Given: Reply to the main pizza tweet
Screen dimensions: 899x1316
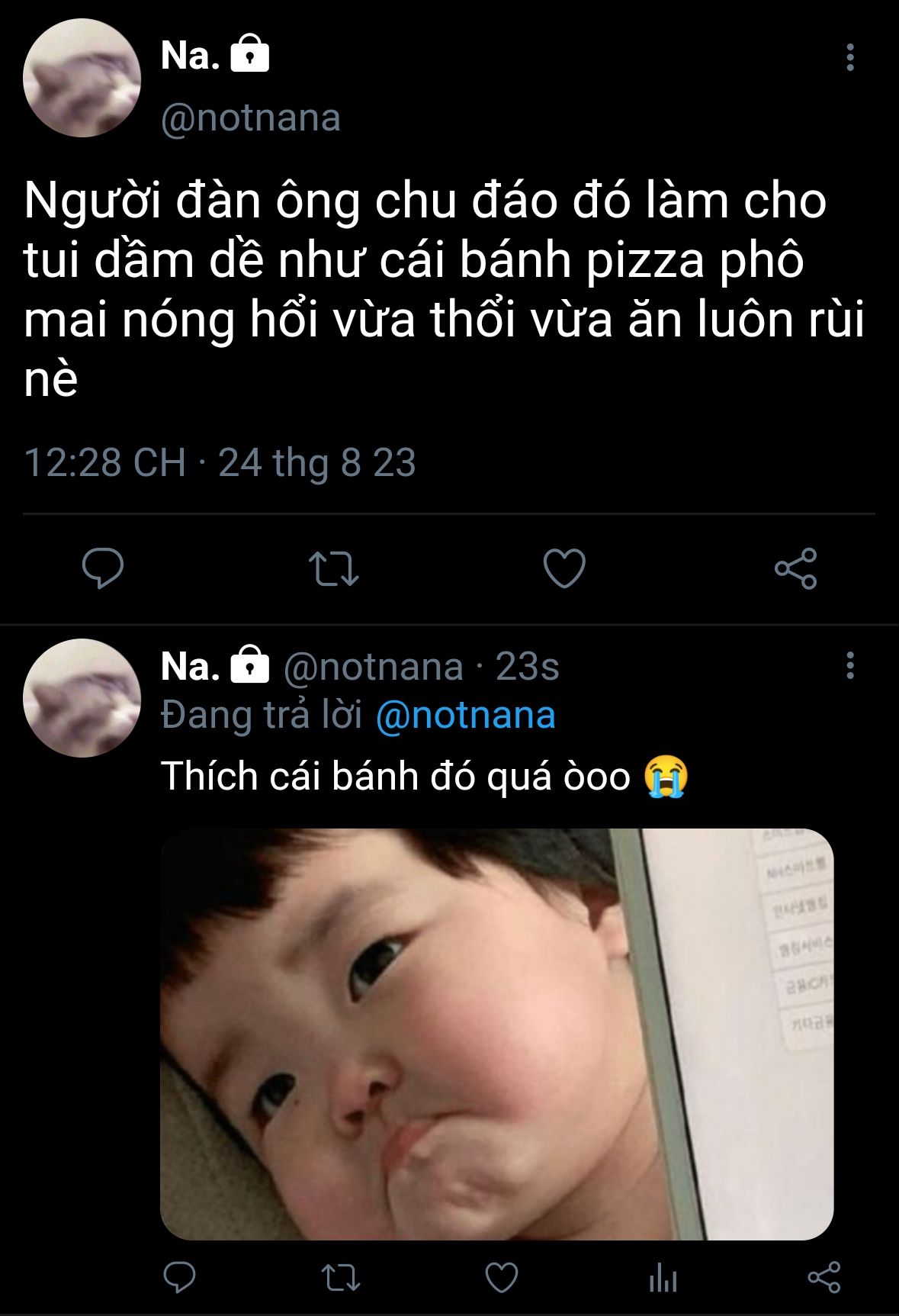Looking at the screenshot, I should tap(103, 568).
